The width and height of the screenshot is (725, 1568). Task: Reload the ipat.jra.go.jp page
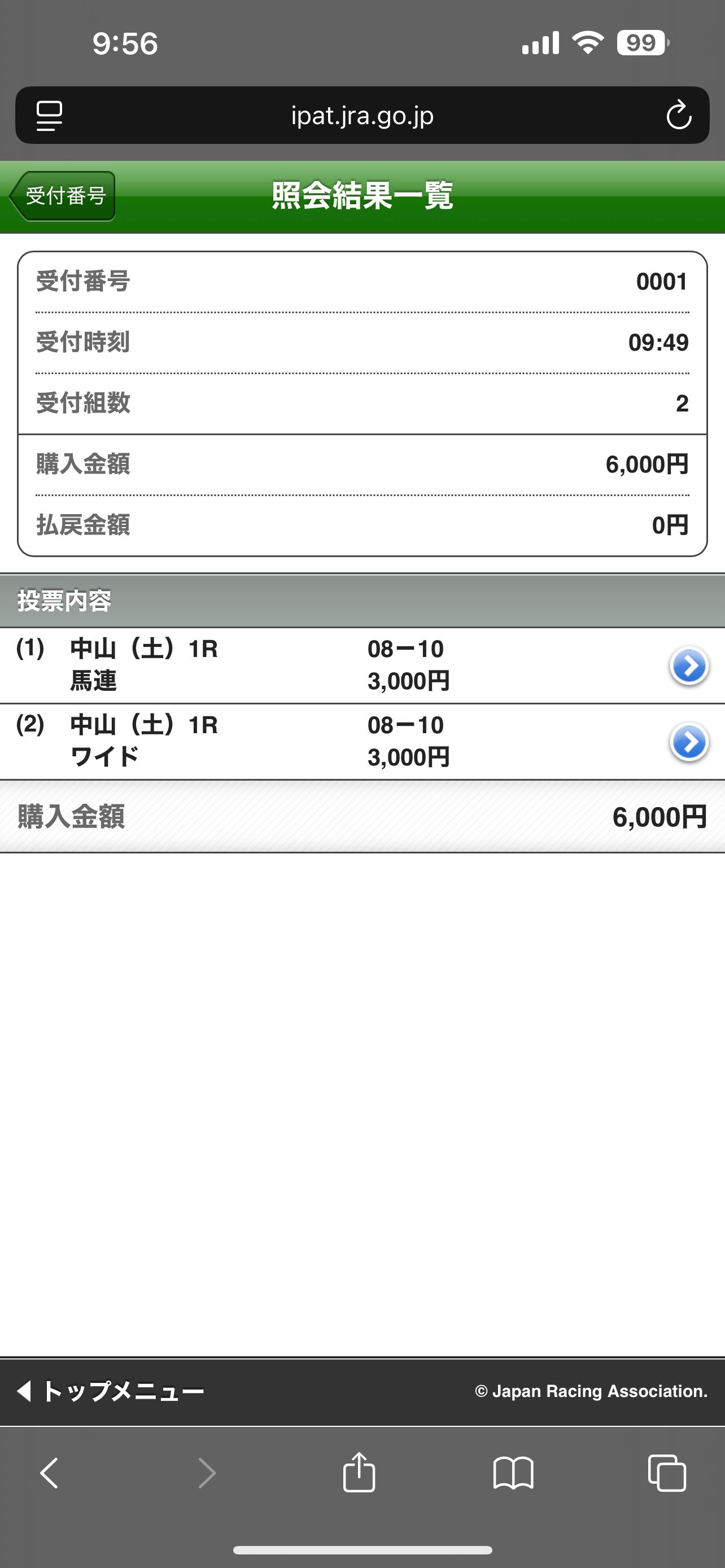point(678,116)
